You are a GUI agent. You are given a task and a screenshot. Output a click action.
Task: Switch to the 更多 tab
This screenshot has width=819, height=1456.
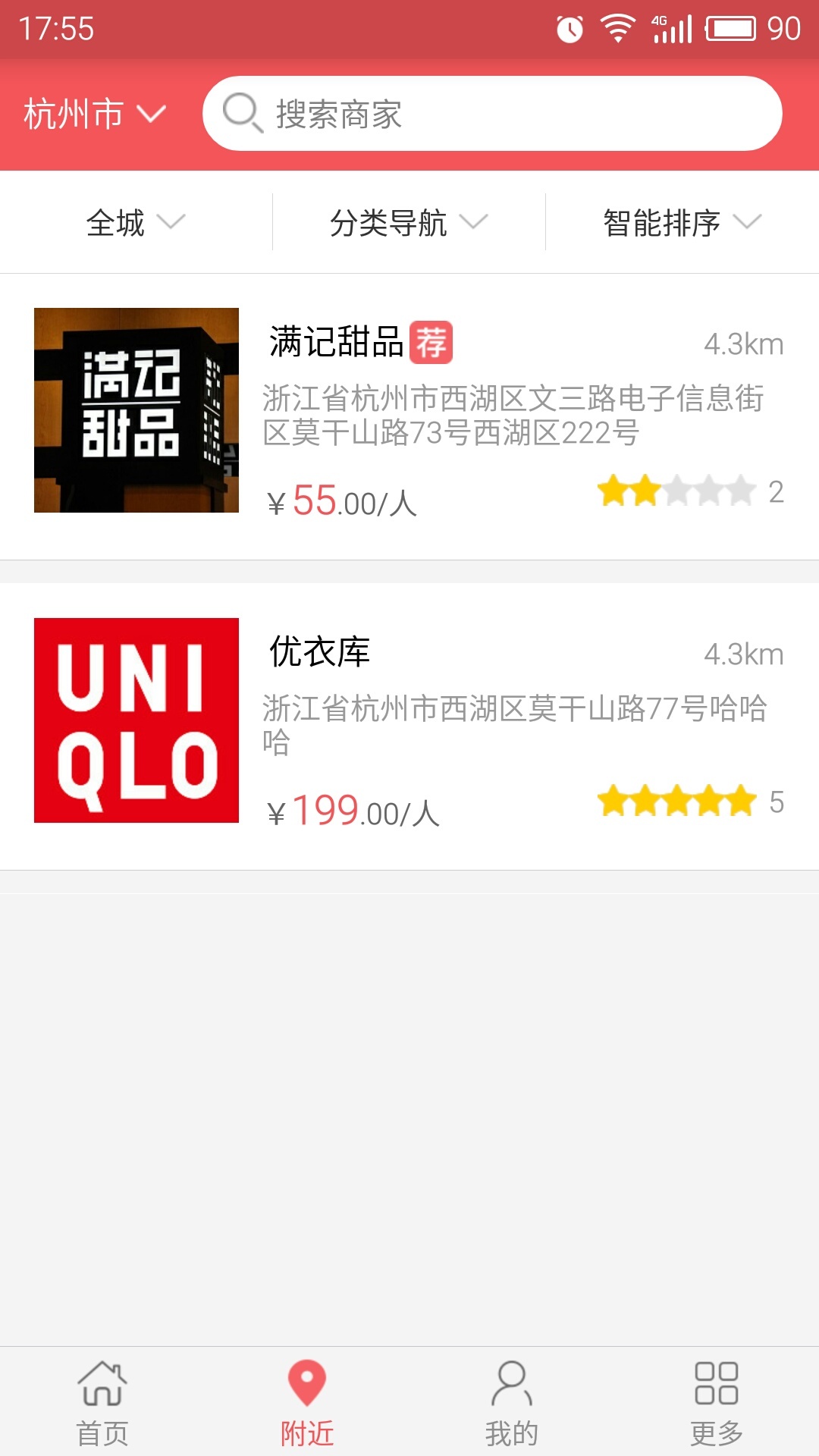click(717, 1401)
